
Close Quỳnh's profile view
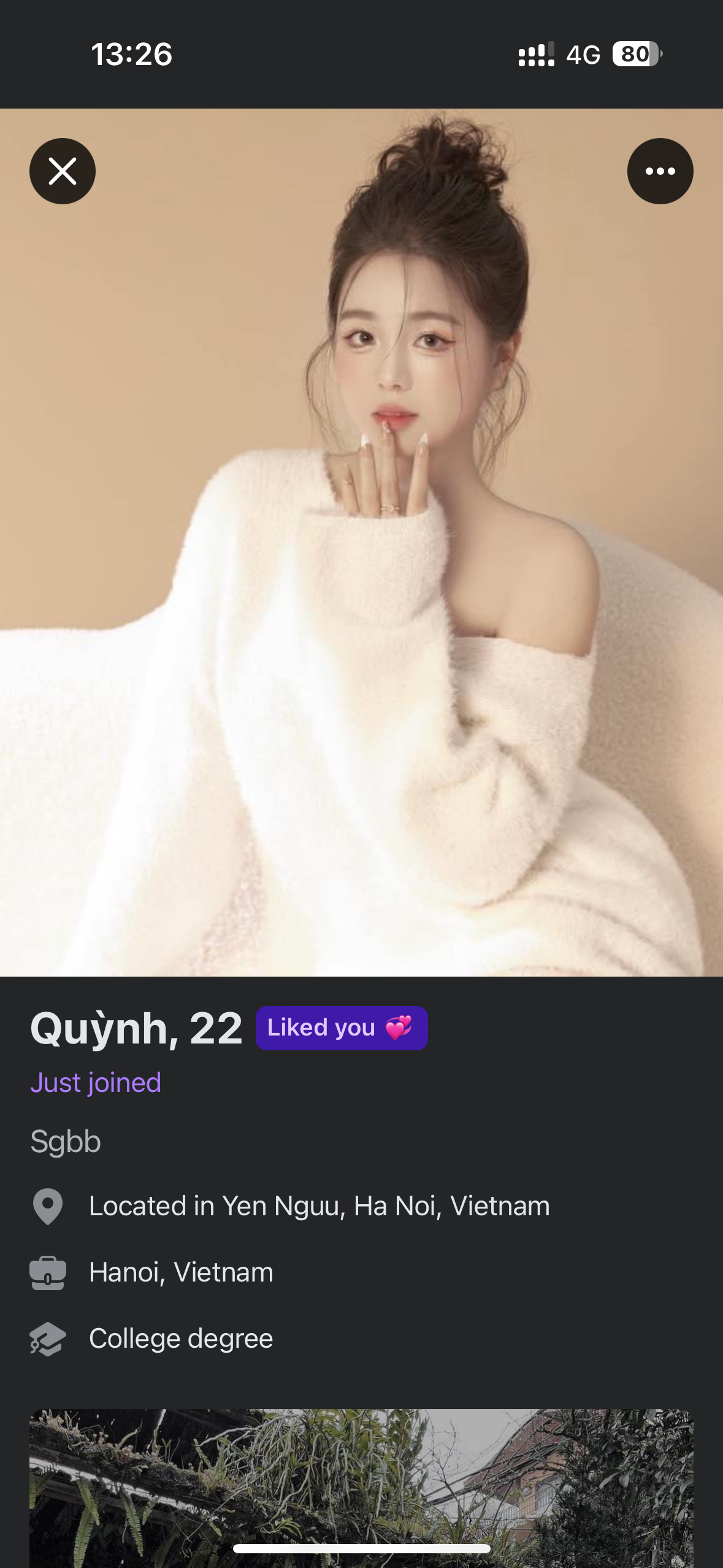(63, 171)
